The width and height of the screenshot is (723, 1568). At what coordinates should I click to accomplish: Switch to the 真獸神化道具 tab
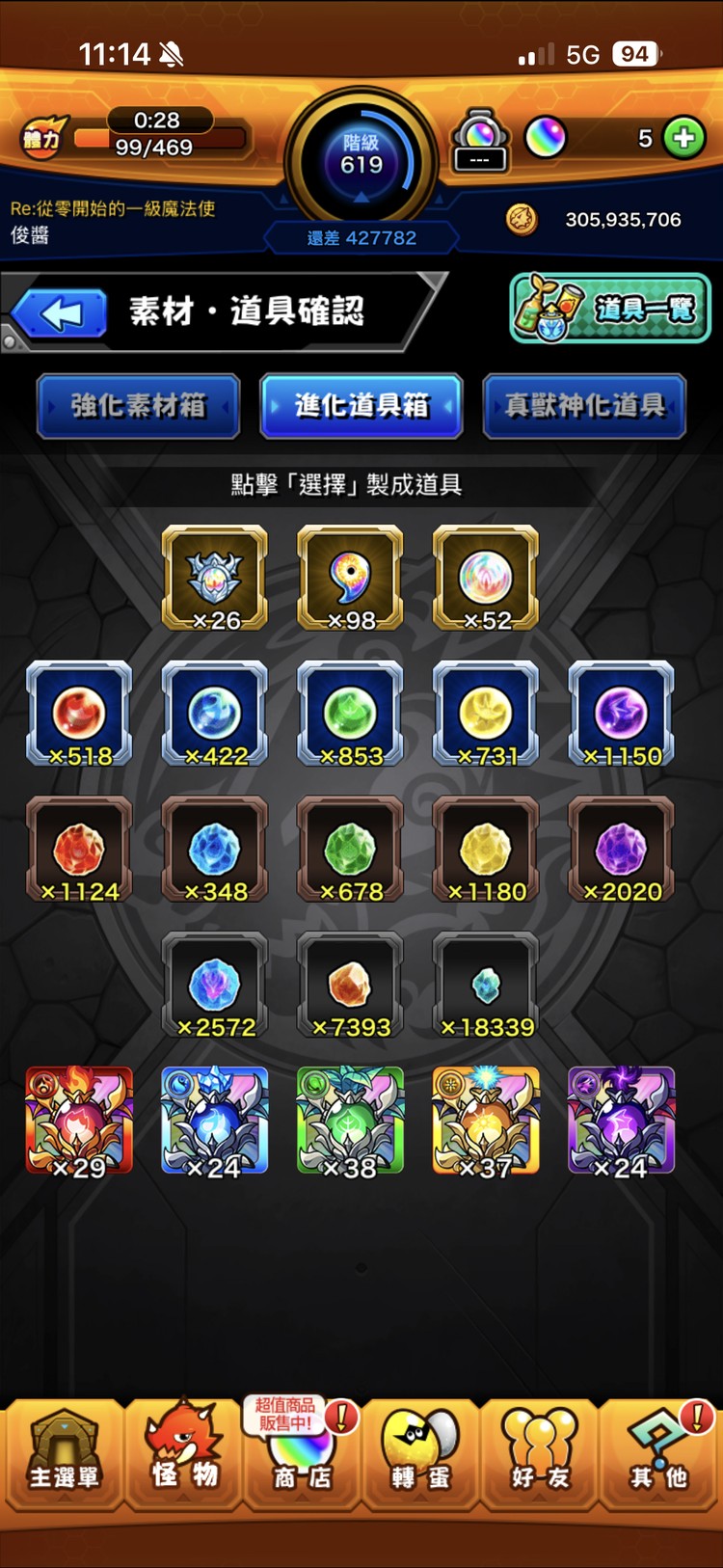[584, 406]
